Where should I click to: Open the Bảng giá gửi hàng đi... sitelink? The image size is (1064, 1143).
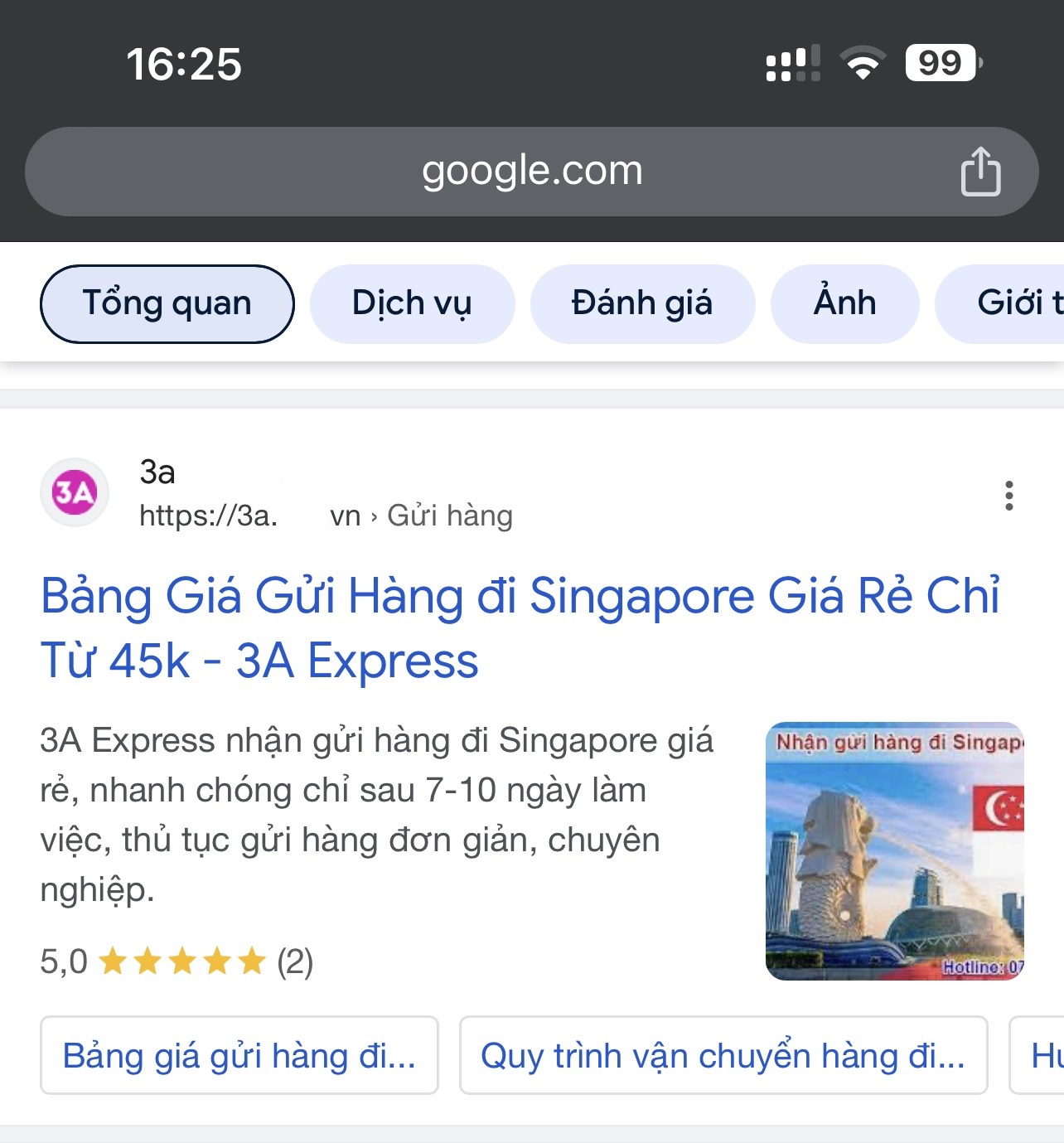[x=239, y=1055]
